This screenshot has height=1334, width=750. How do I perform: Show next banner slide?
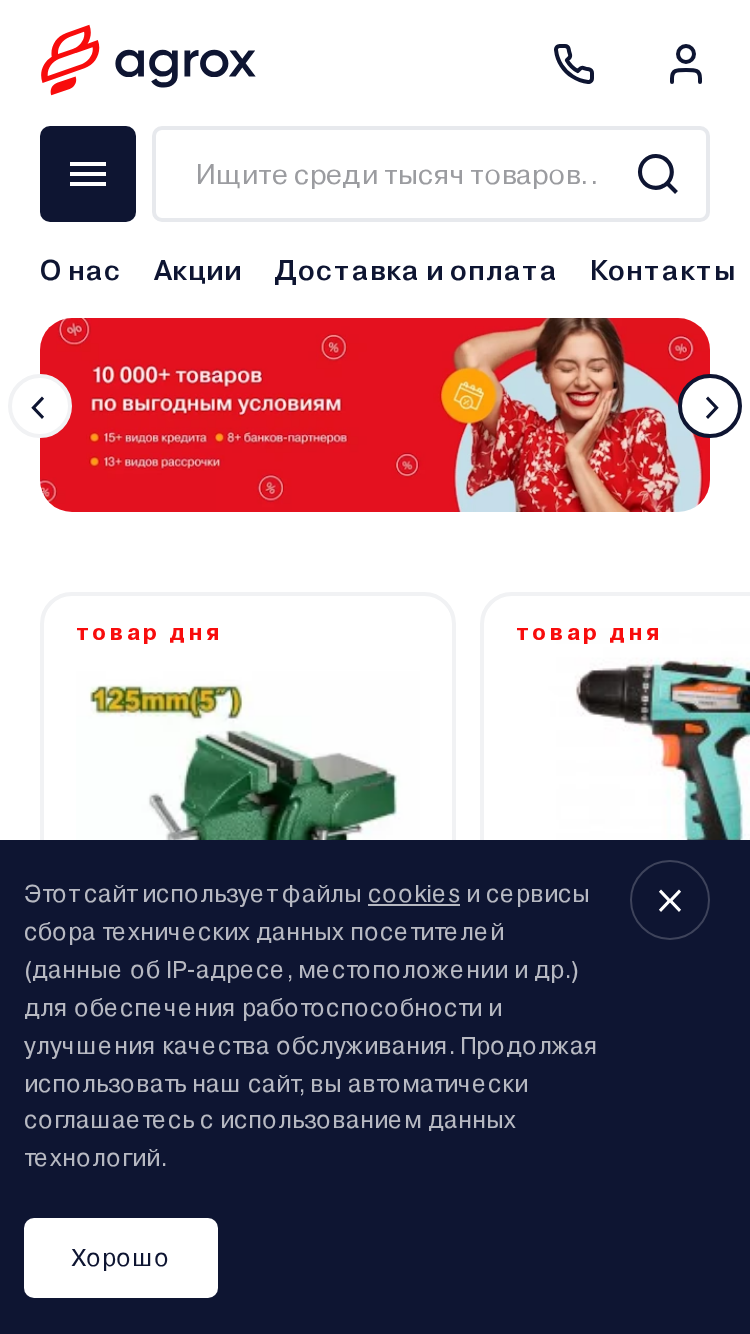click(x=710, y=406)
